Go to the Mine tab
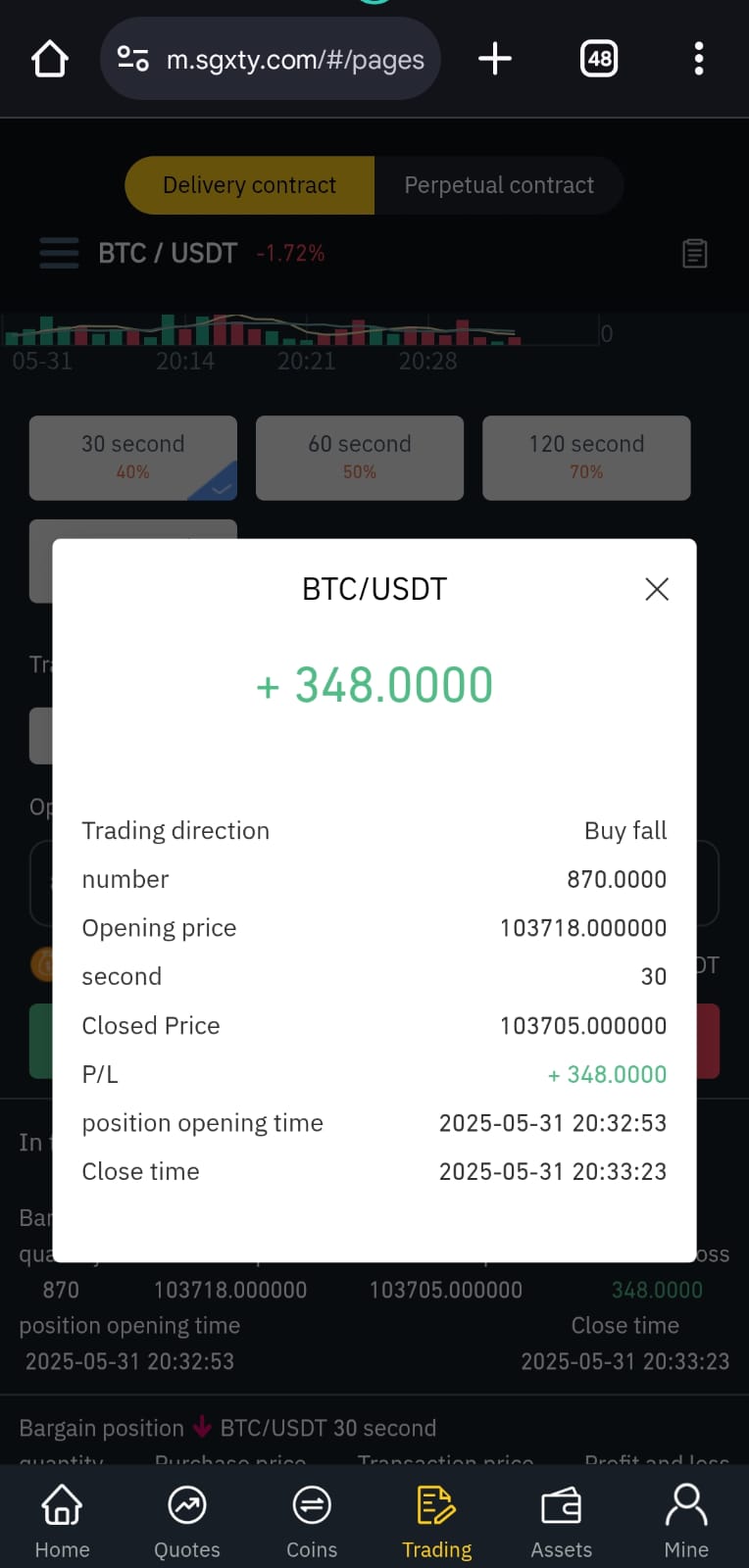This screenshot has height=1568, width=749. 686,1521
